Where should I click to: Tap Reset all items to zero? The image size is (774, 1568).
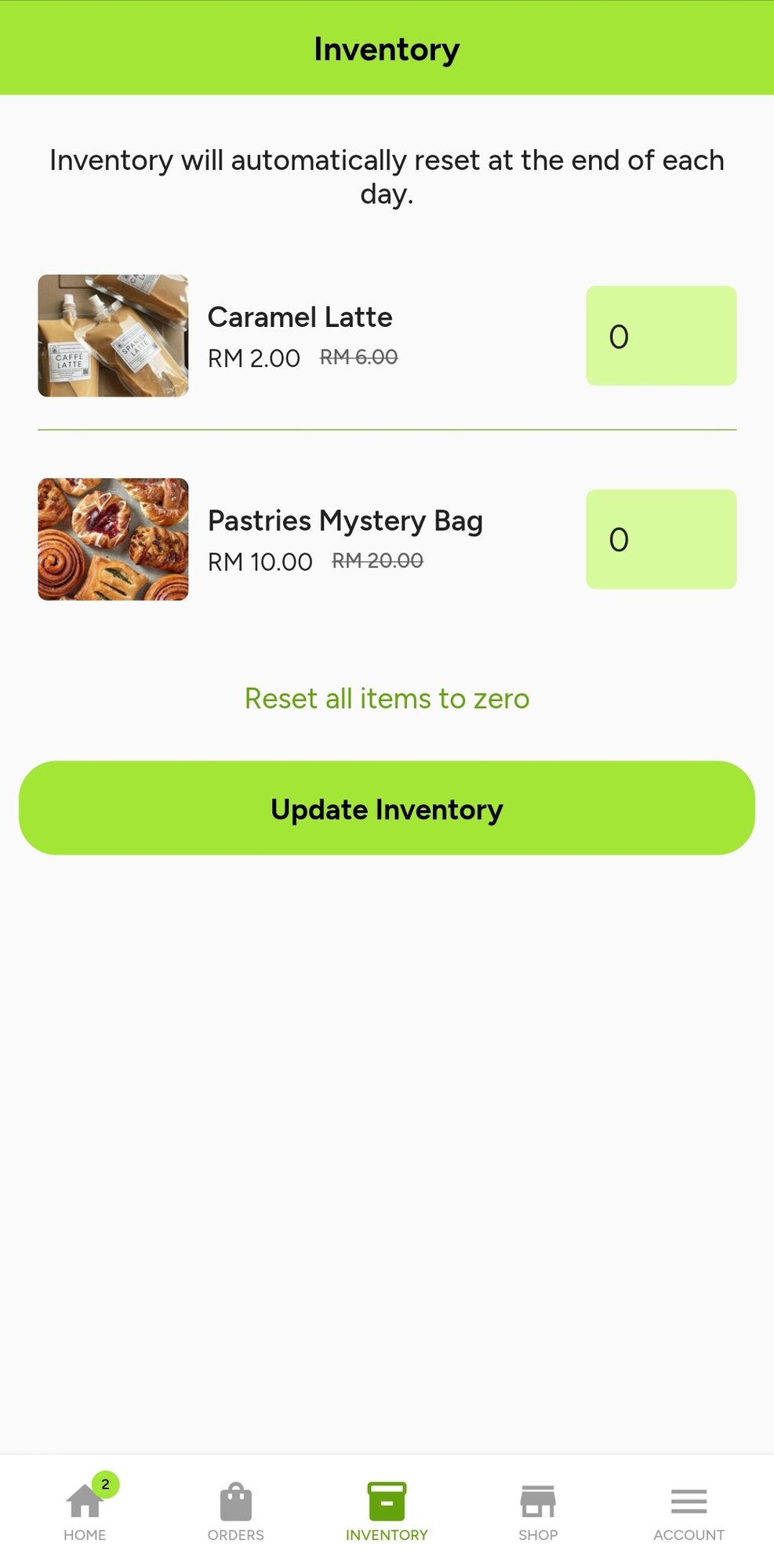coord(387,698)
